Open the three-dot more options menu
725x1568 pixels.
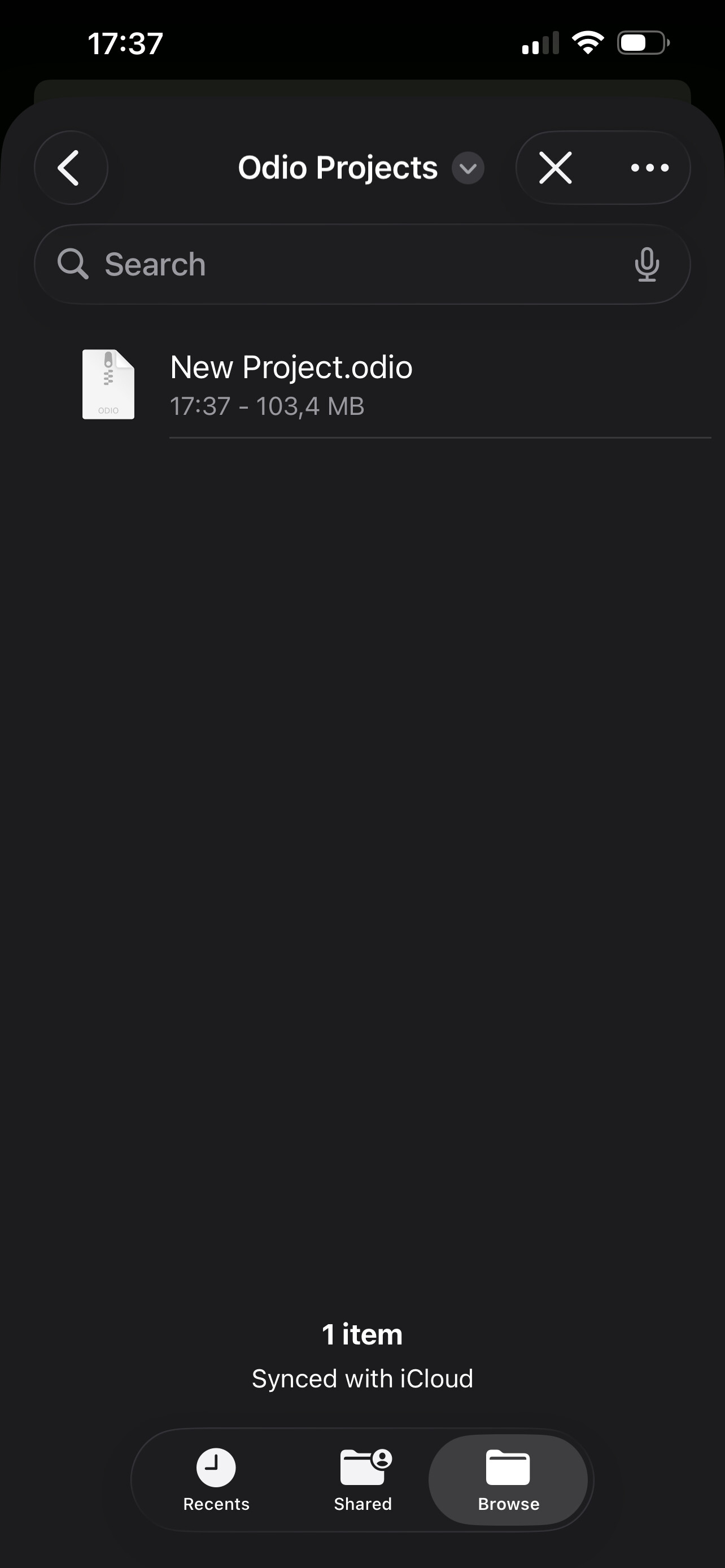pos(649,168)
